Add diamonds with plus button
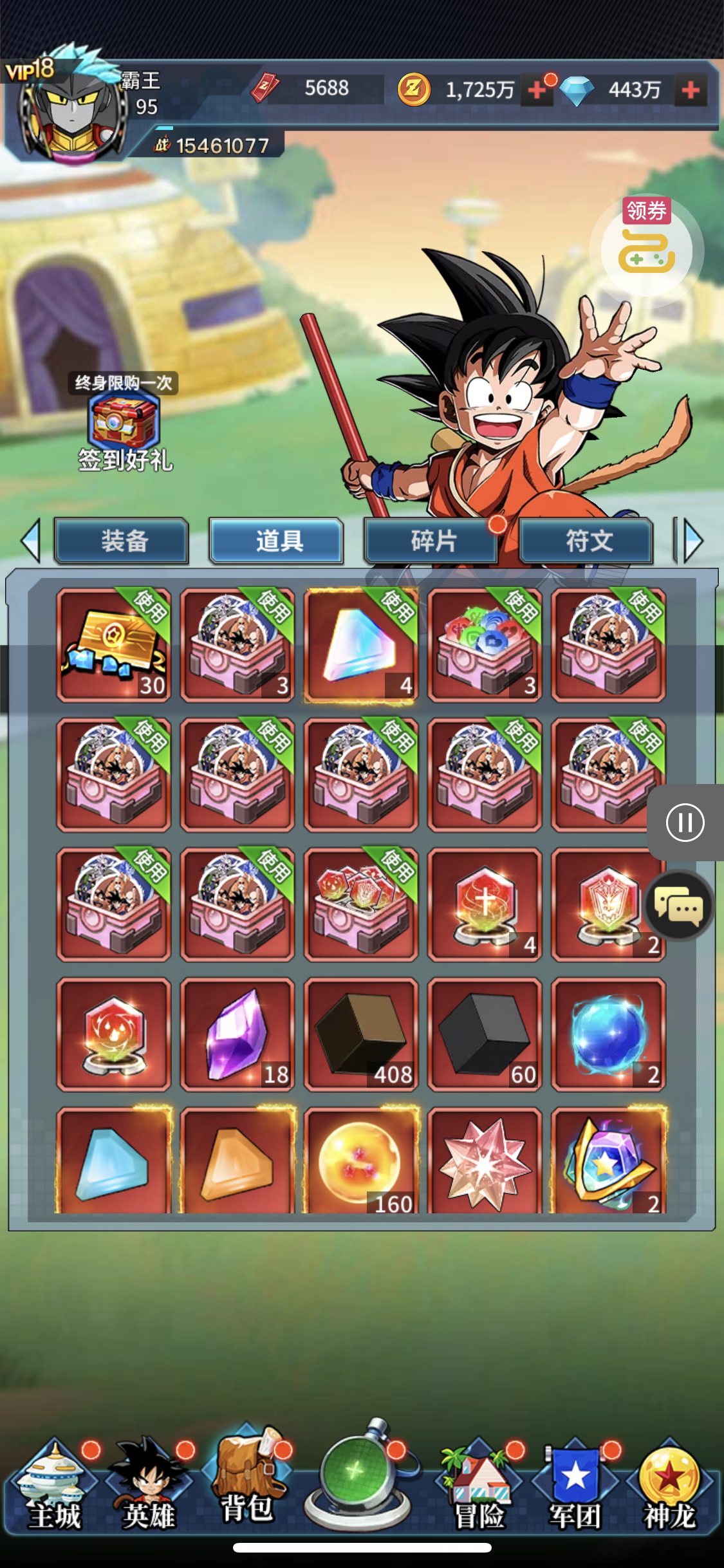The width and height of the screenshot is (724, 1568). [691, 90]
